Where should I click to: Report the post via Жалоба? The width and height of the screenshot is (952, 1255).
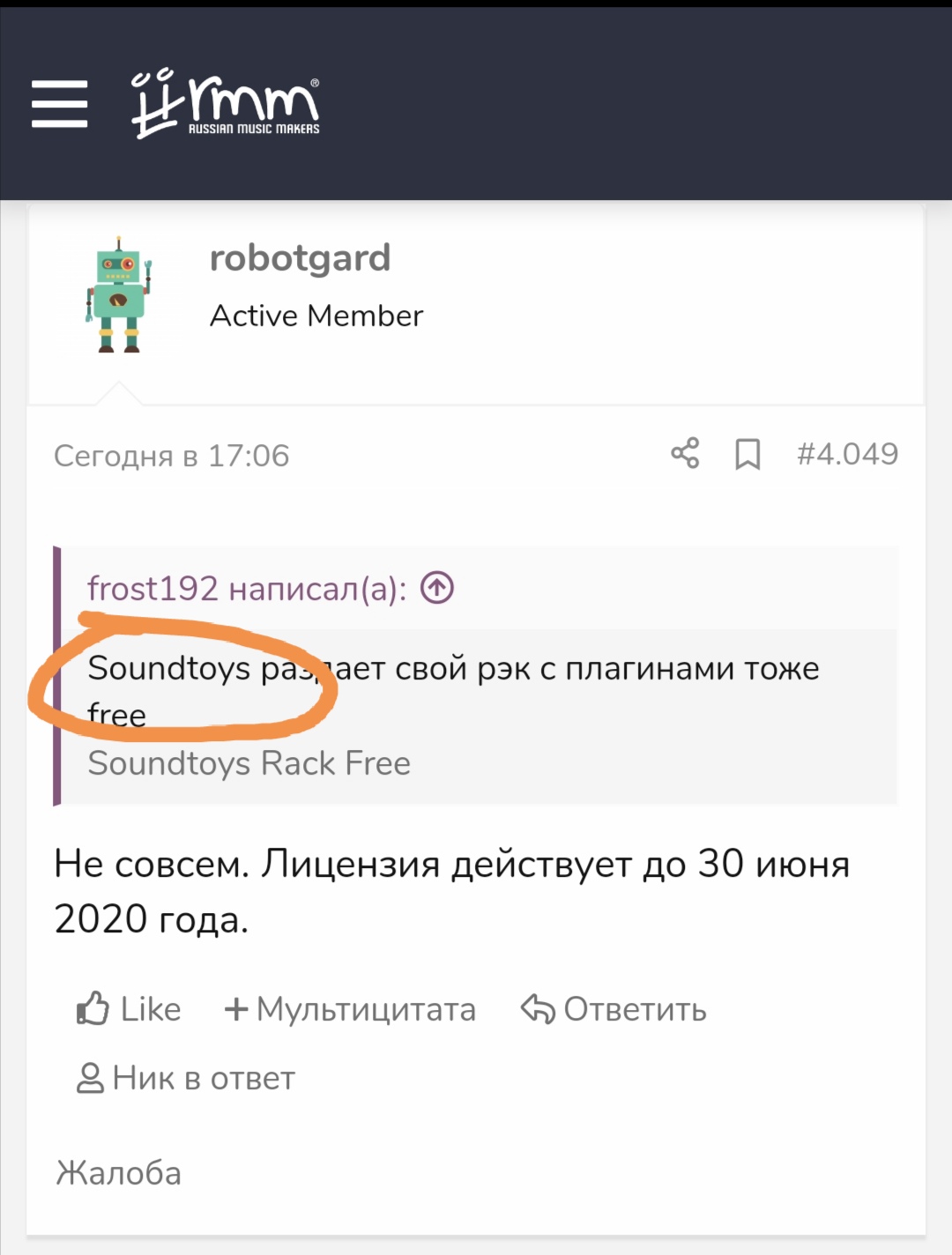(x=119, y=1173)
